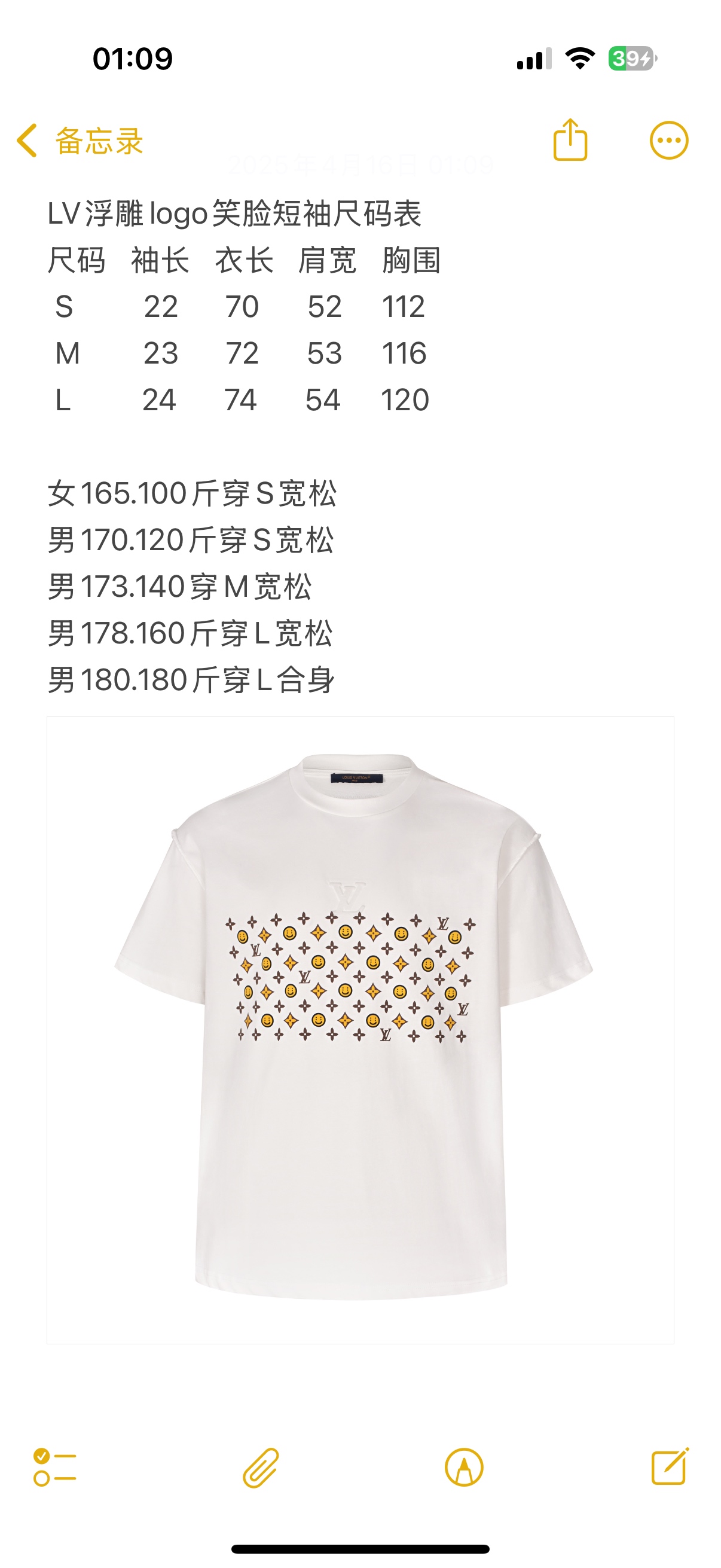Image resolution: width=721 pixels, height=1568 pixels.
Task: Open the attachment paperclip
Action: [x=261, y=1468]
